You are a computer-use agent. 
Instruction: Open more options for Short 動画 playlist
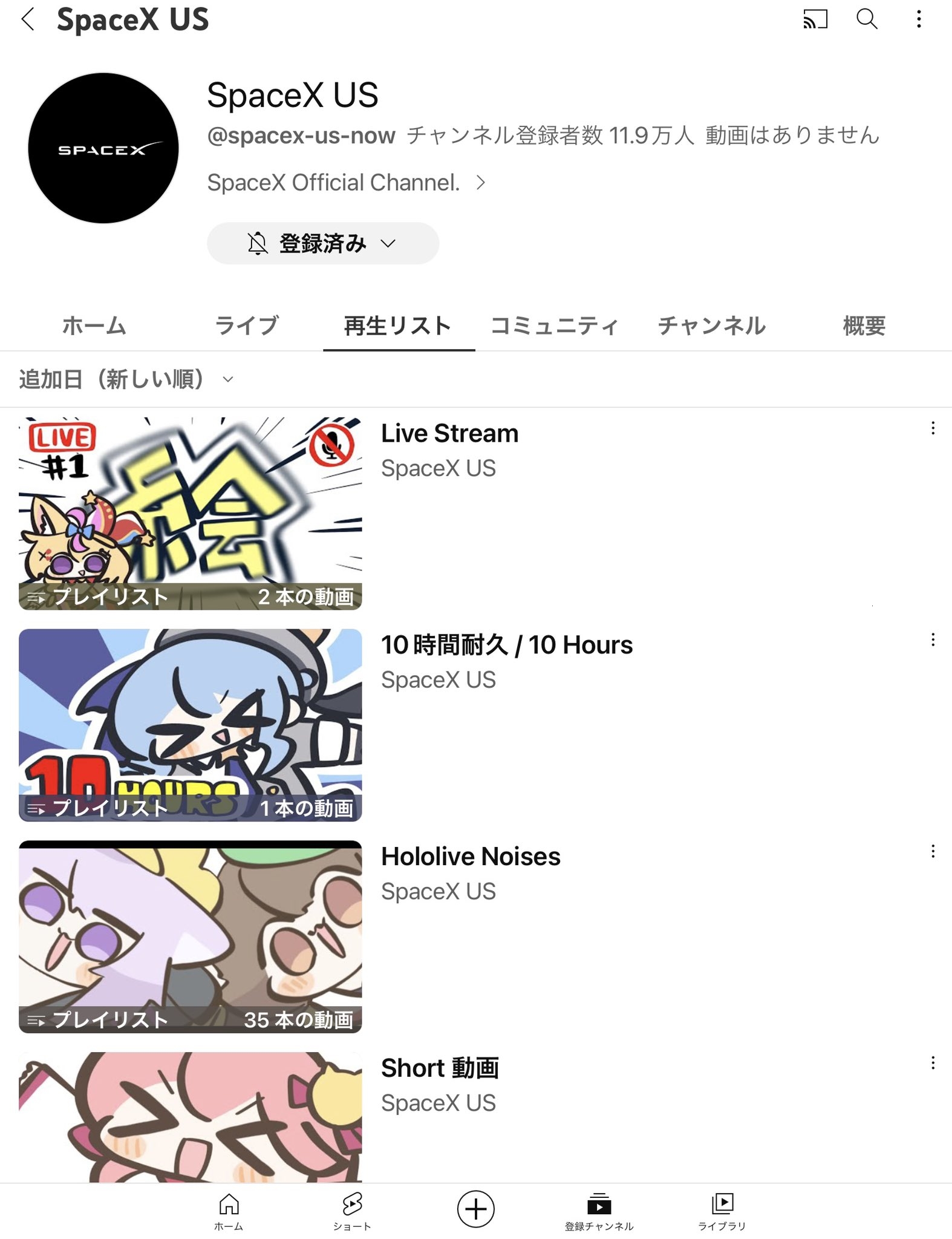coord(933,1063)
